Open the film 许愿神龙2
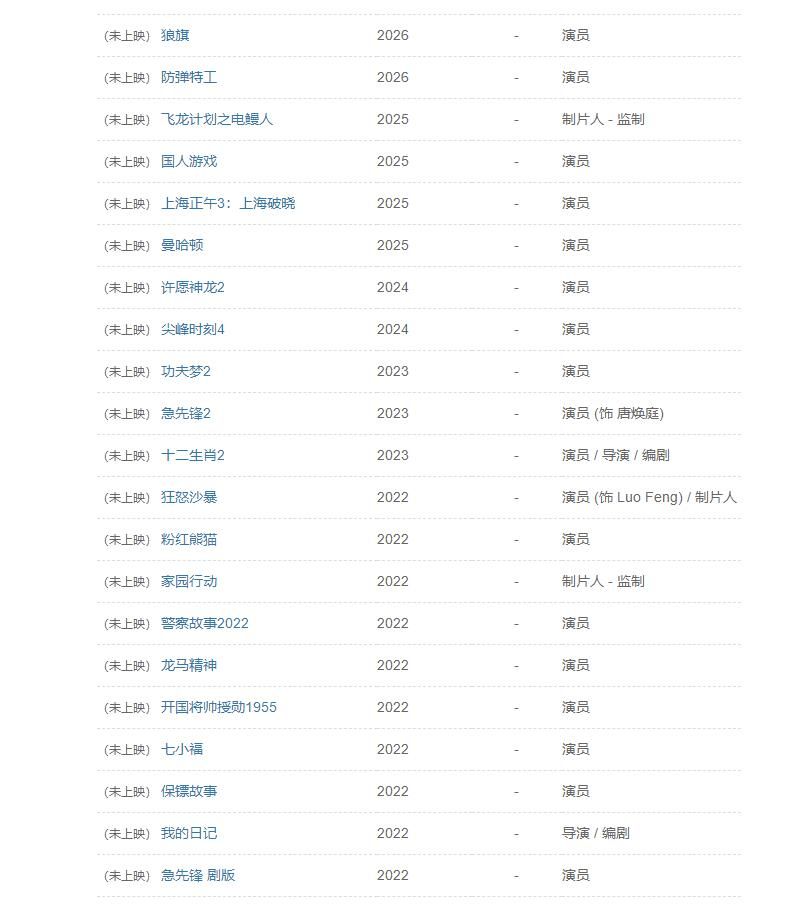 193,287
